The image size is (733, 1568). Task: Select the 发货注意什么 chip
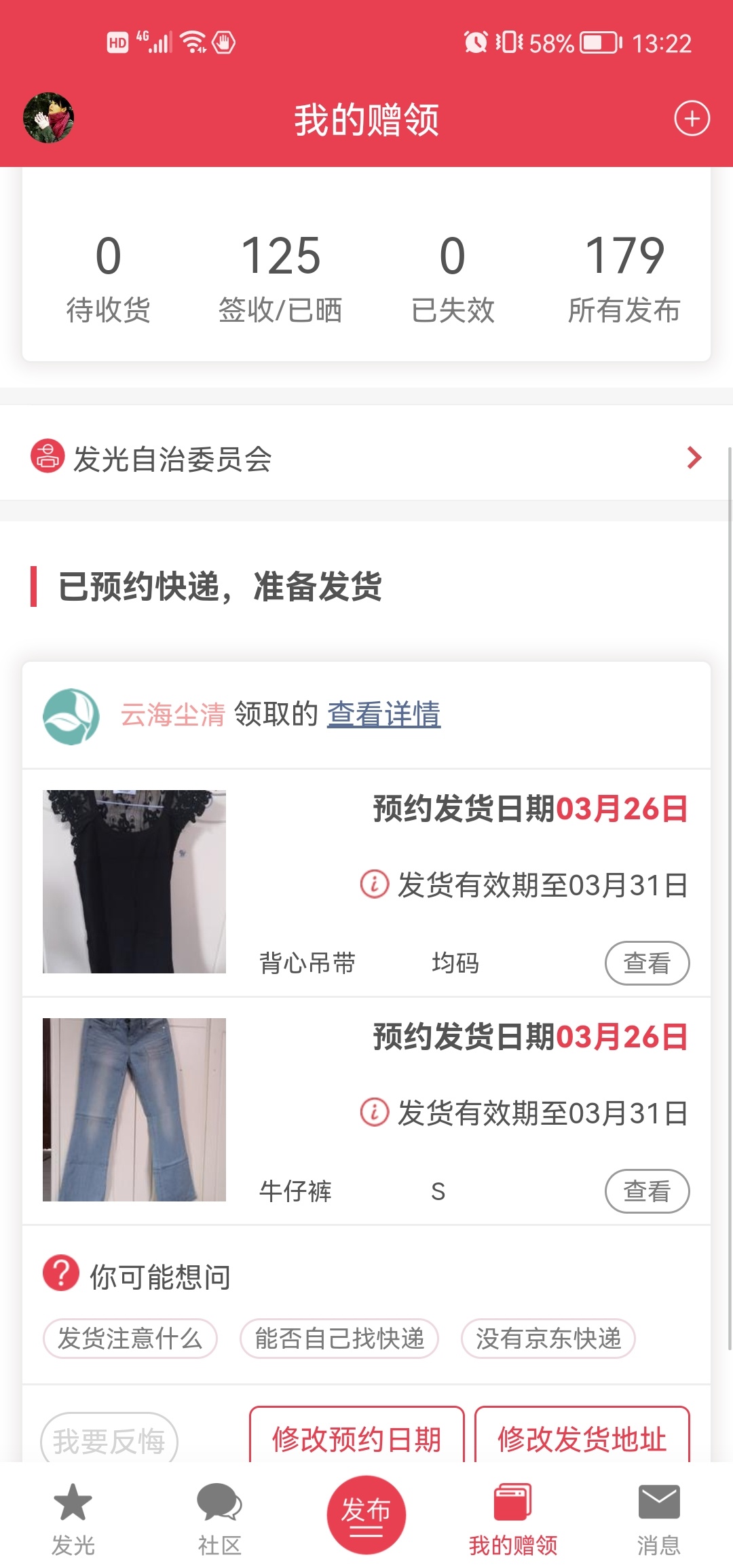130,1339
